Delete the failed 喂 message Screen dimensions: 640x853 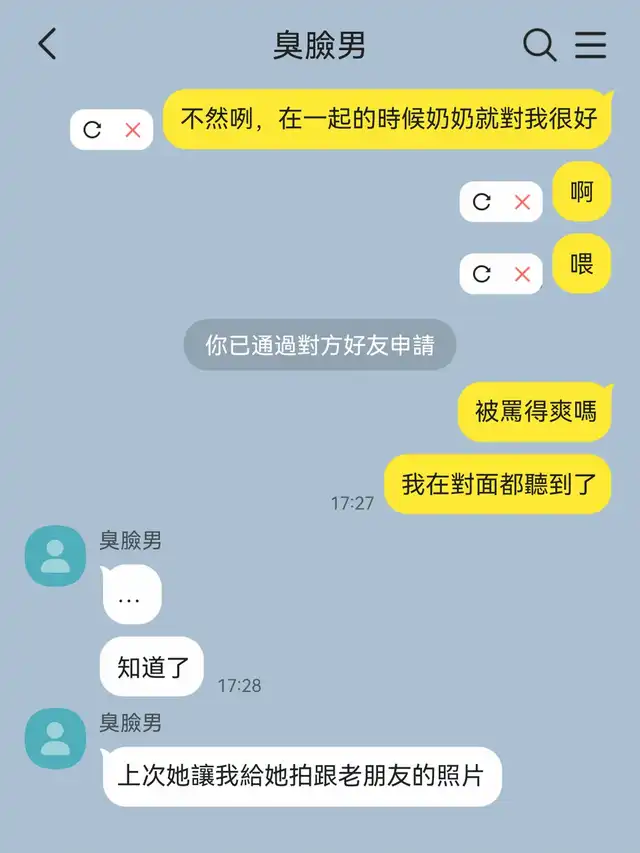(521, 274)
